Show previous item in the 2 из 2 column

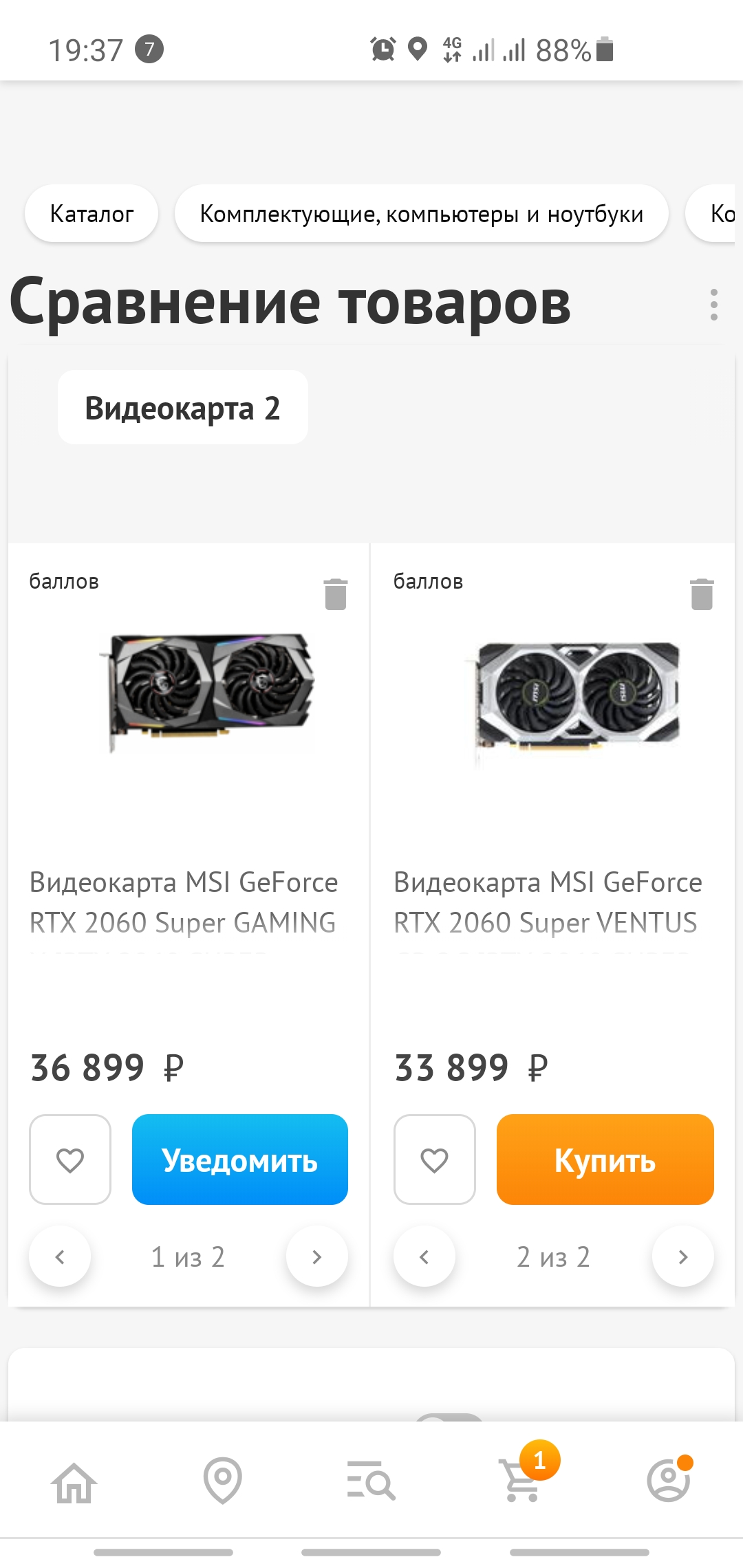click(424, 1257)
